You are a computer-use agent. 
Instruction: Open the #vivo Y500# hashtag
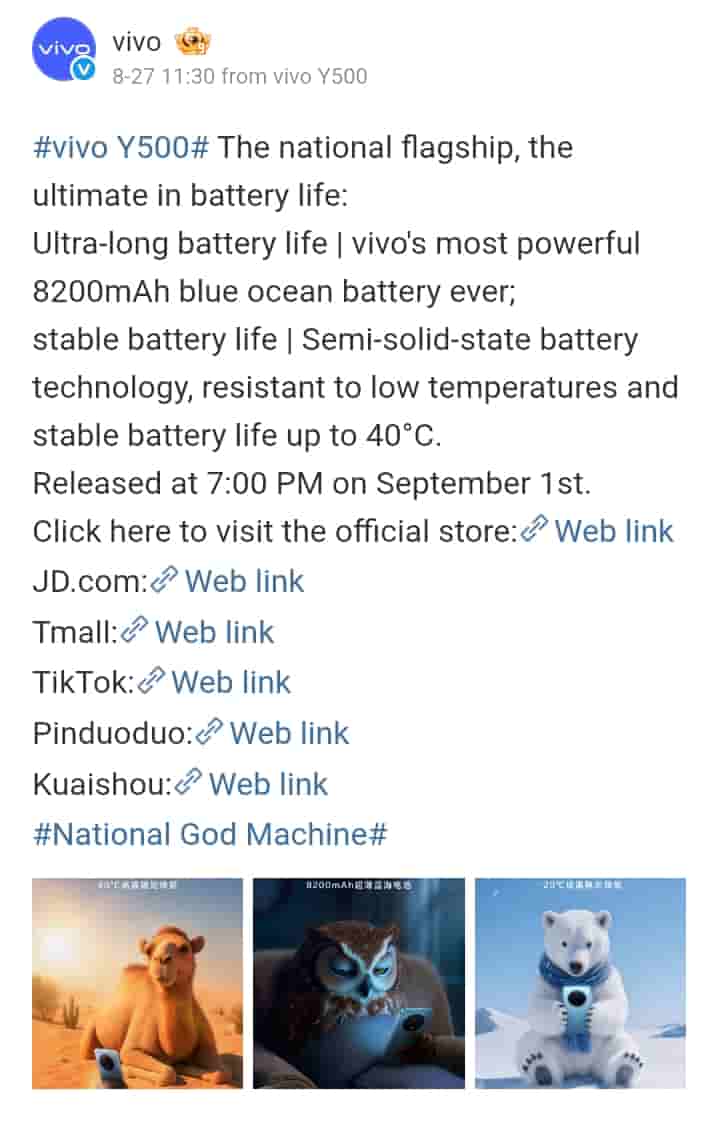pos(121,148)
